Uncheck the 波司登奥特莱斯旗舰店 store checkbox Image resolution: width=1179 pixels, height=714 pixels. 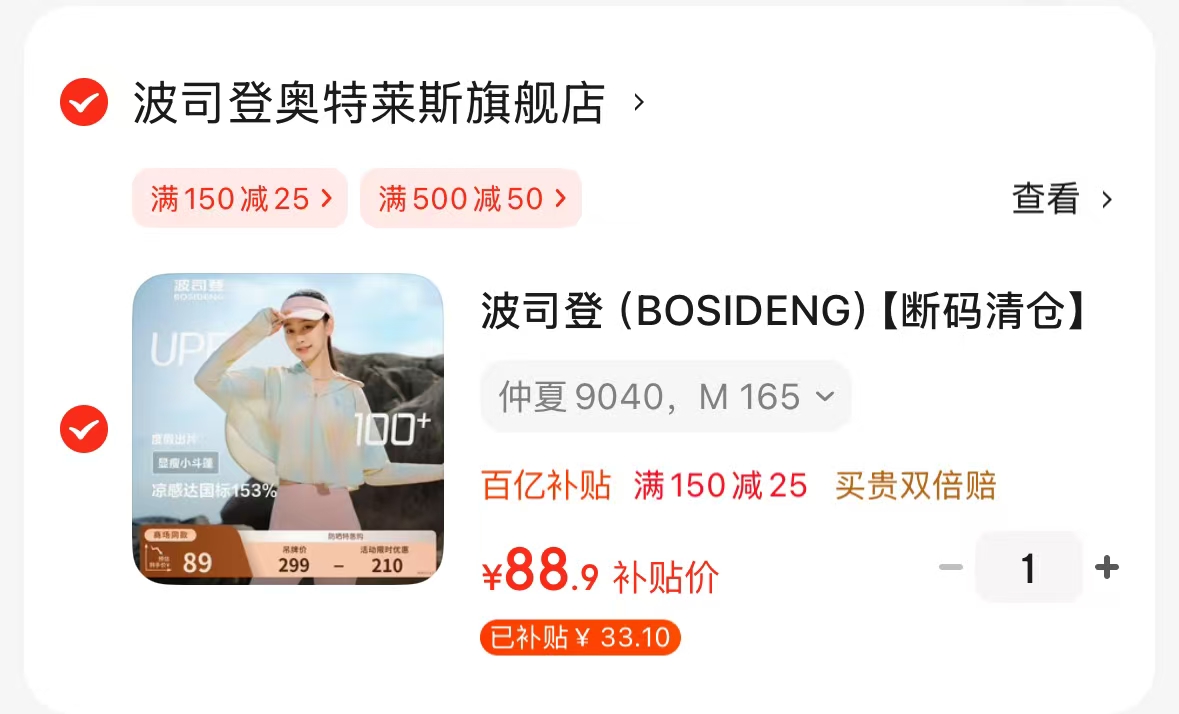(84, 102)
